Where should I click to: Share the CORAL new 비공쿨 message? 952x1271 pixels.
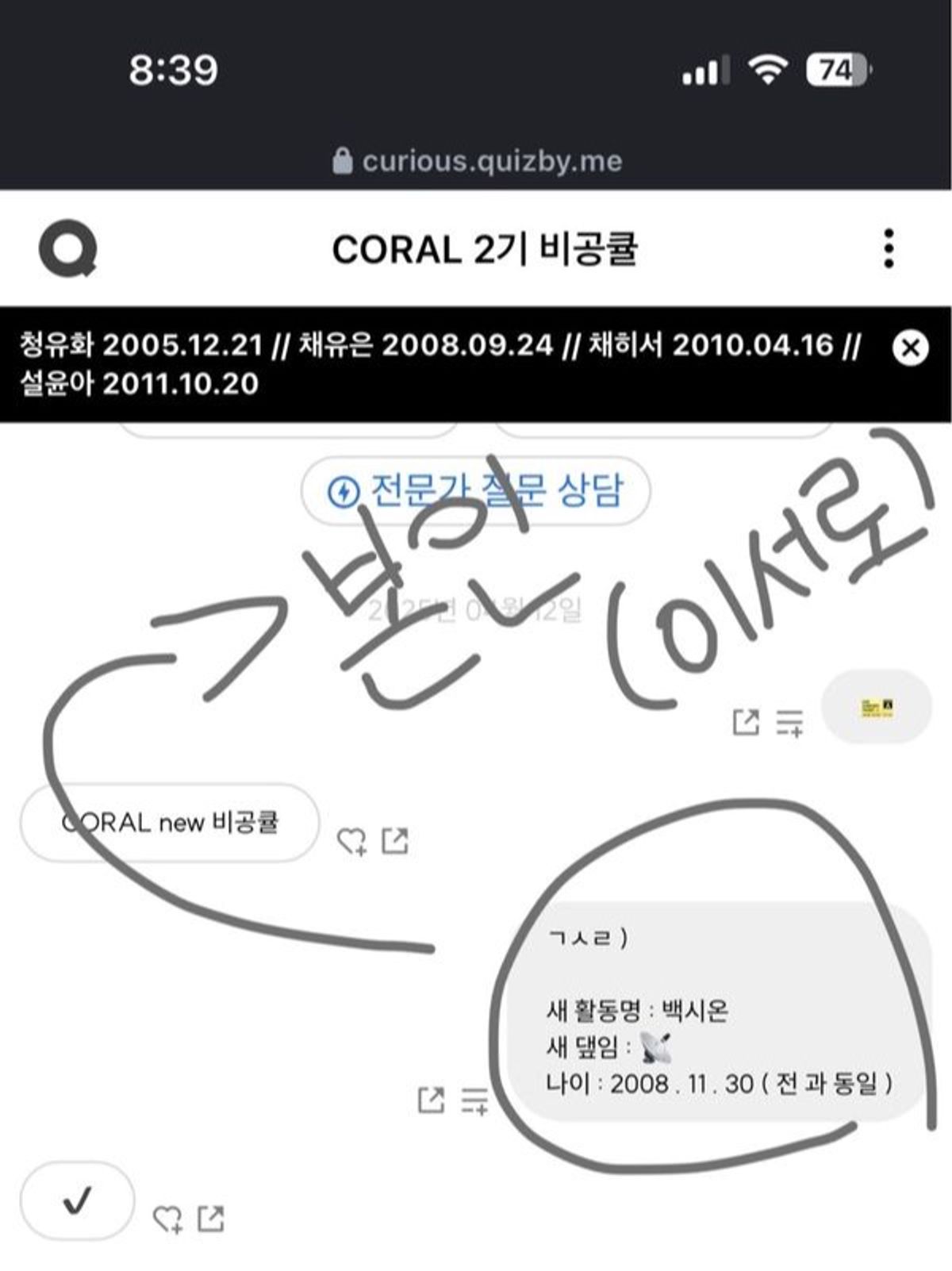tap(395, 840)
